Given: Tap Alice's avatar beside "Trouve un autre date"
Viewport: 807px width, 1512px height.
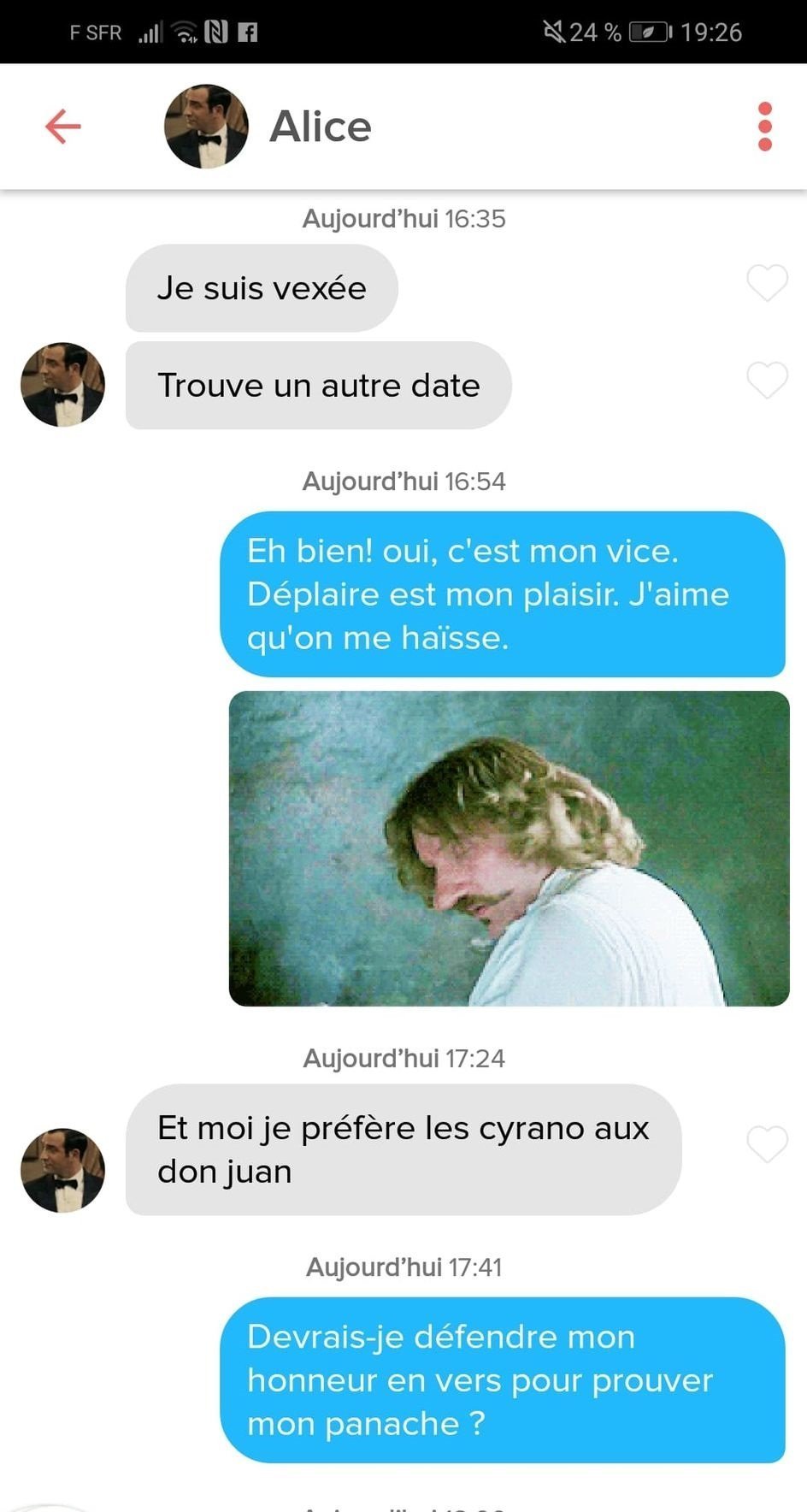Looking at the screenshot, I should click(x=62, y=385).
